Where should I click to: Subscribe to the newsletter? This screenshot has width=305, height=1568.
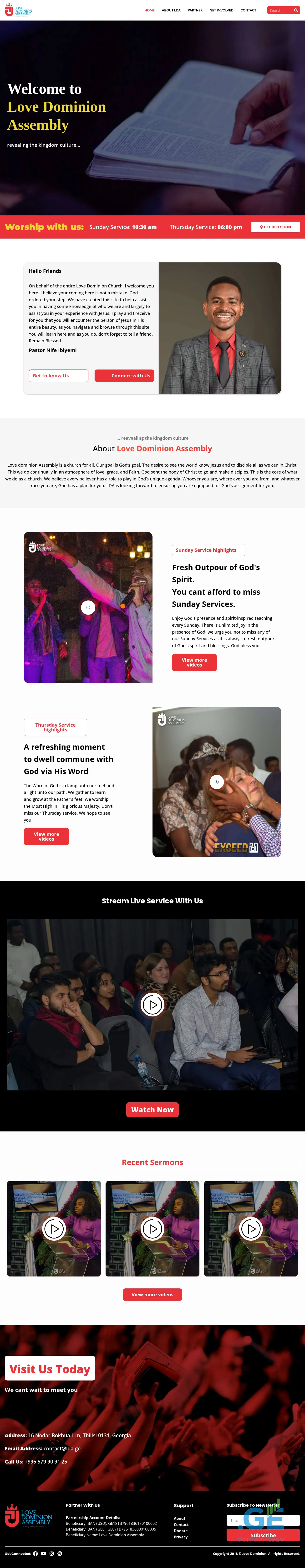263,1535
